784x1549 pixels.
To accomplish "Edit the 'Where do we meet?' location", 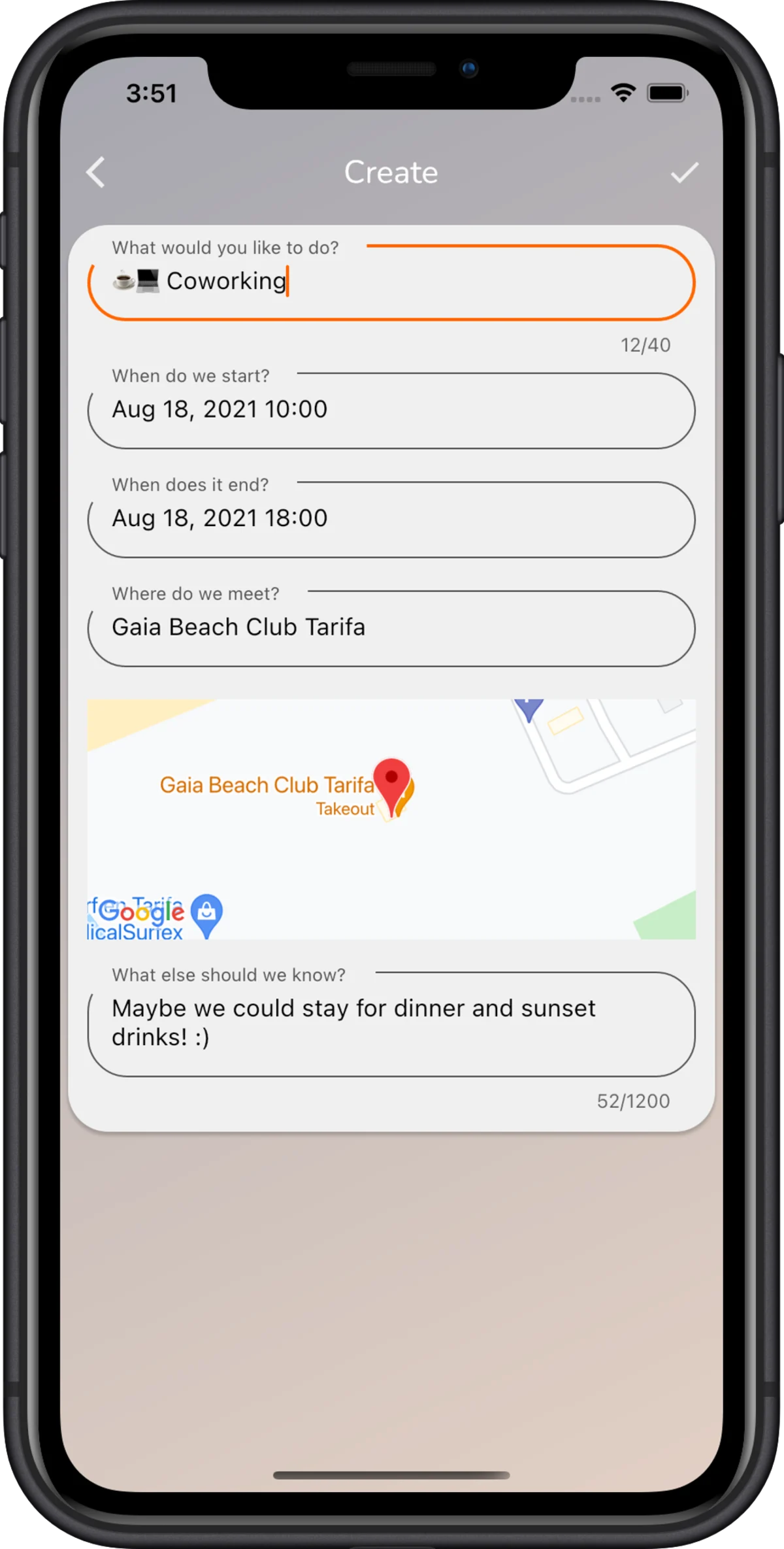I will tap(392, 628).
